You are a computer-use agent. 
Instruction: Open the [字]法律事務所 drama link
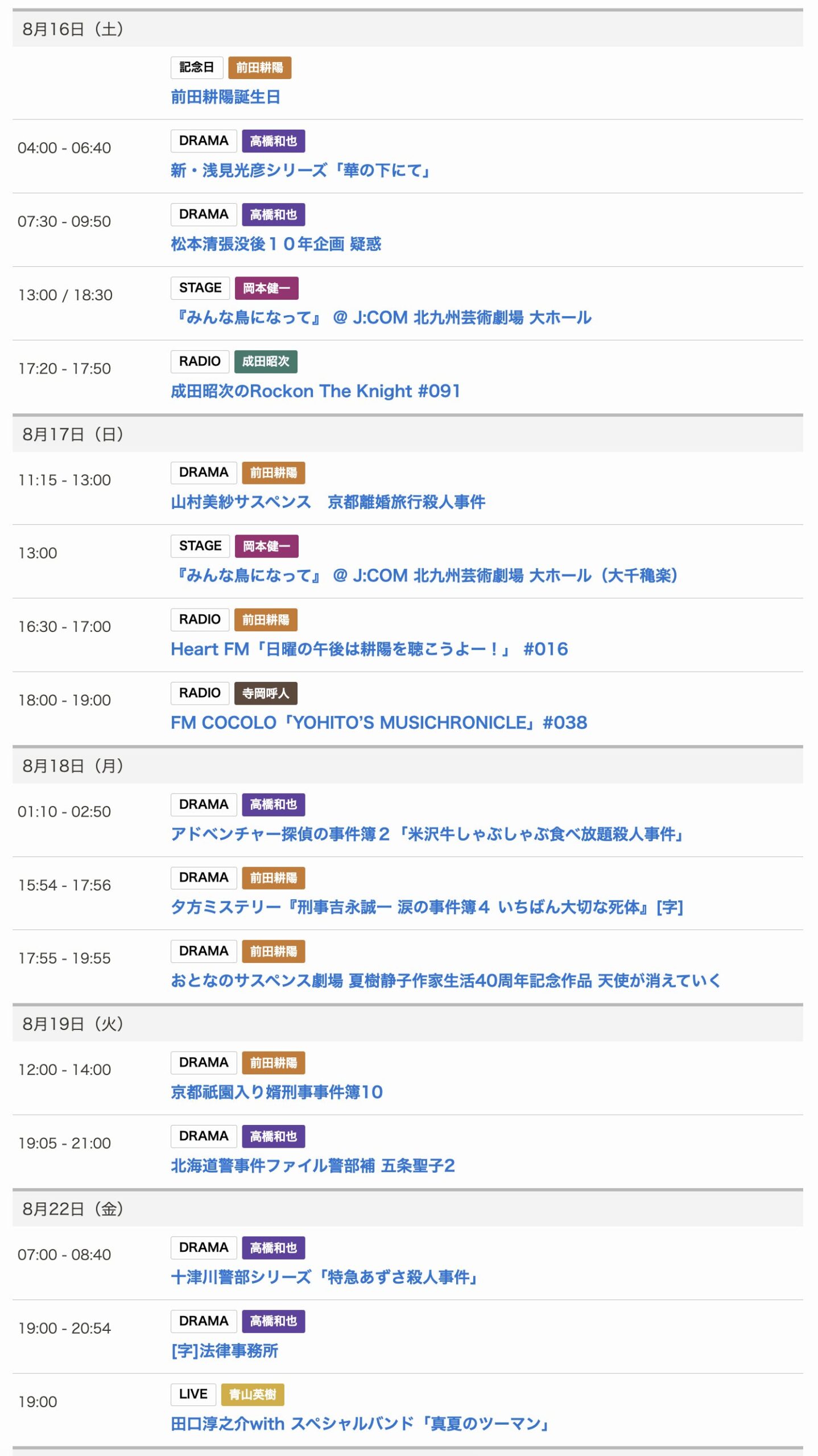225,1351
